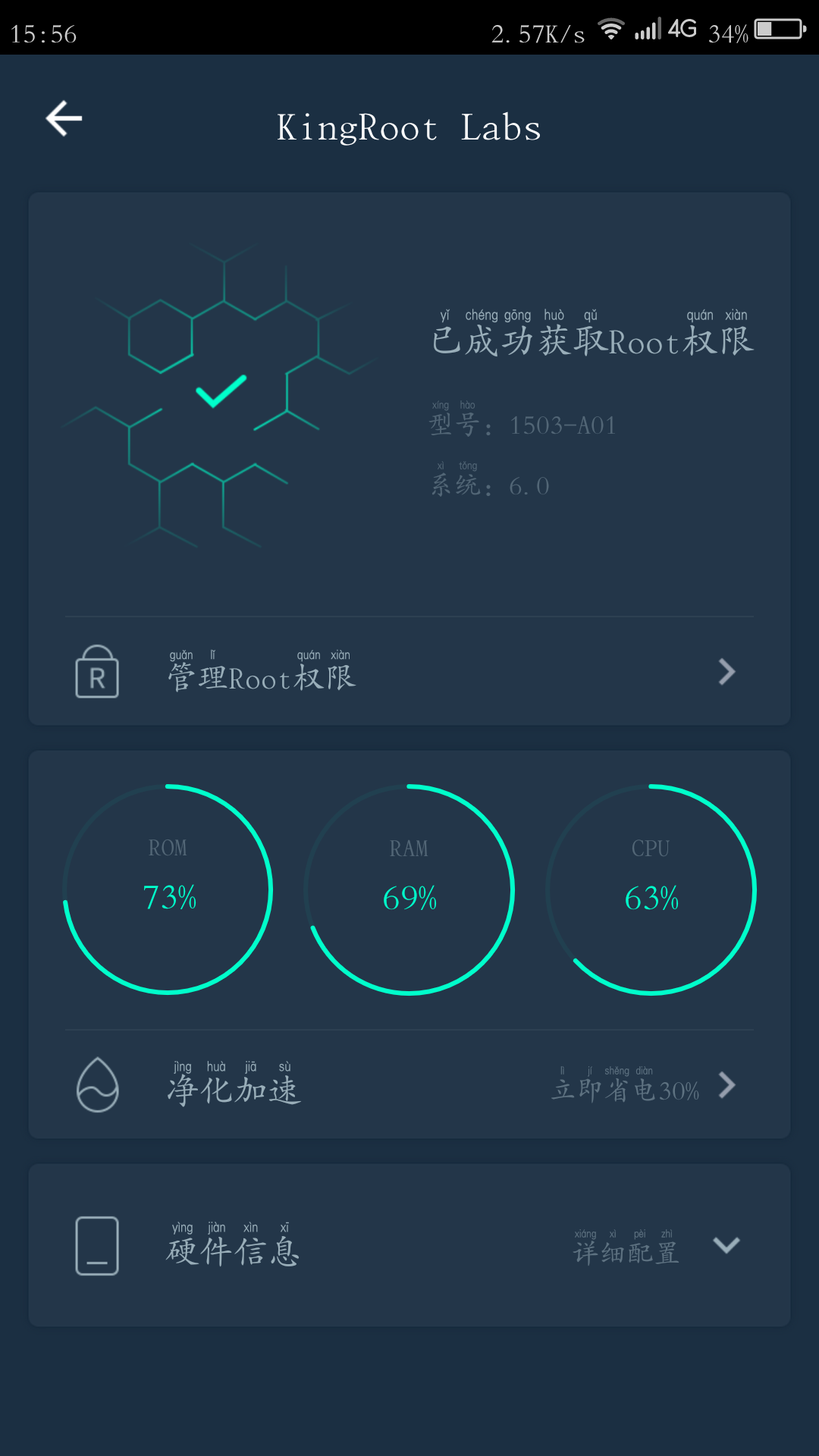
Task: Select the water drop purify icon
Action: point(97,1087)
